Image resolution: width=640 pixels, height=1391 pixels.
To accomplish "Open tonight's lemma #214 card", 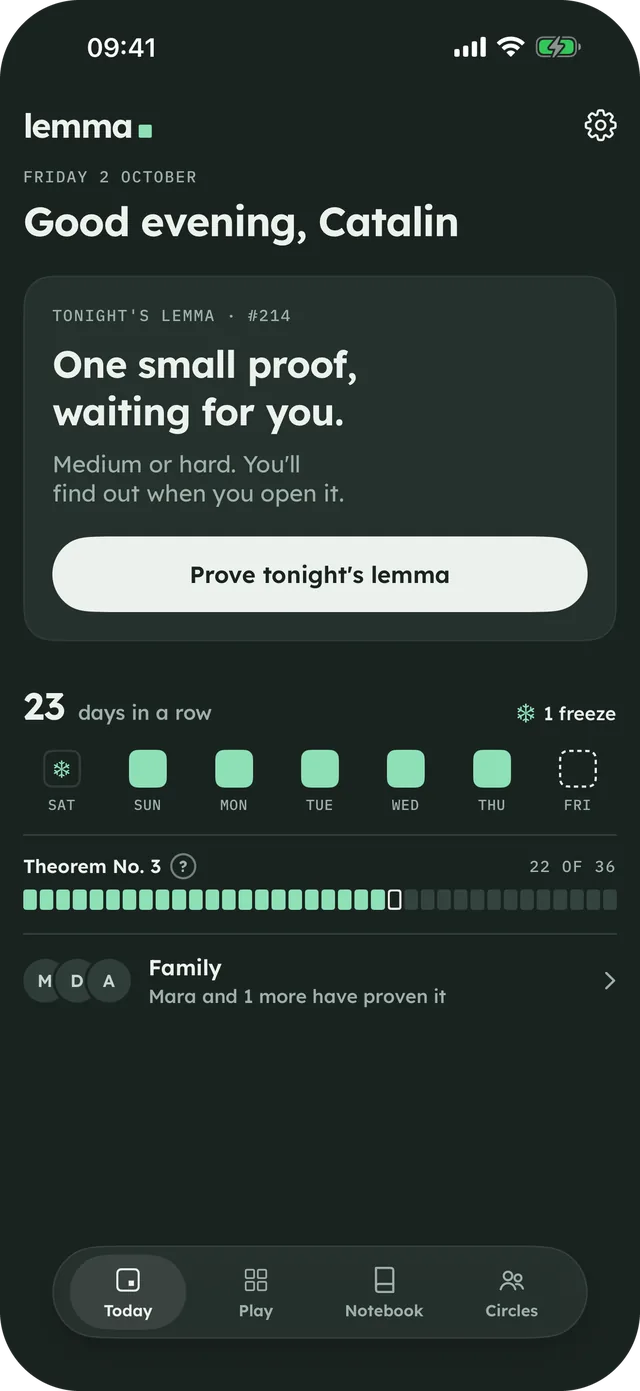I will (320, 458).
